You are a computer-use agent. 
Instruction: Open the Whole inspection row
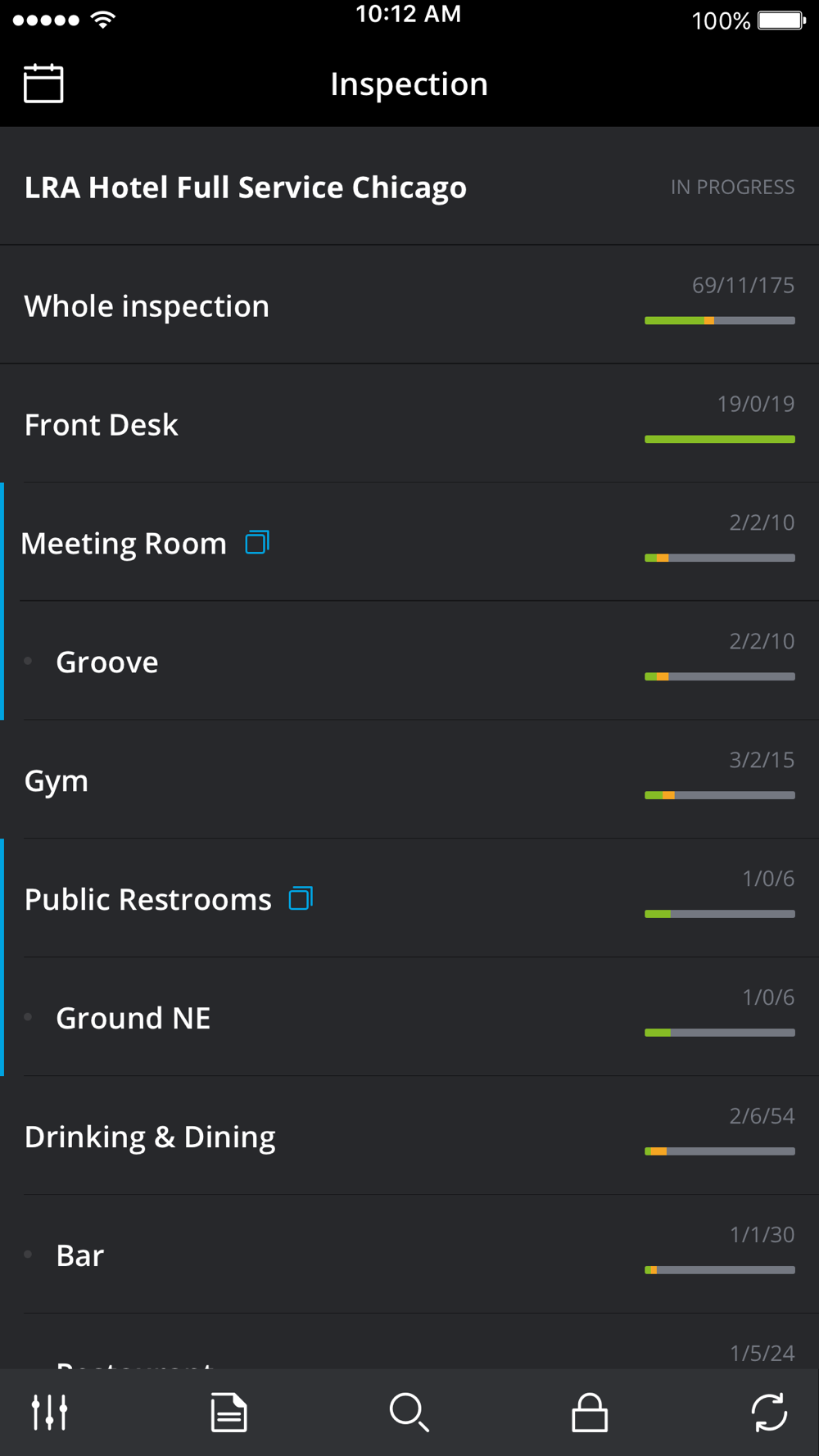pyautogui.click(x=409, y=305)
